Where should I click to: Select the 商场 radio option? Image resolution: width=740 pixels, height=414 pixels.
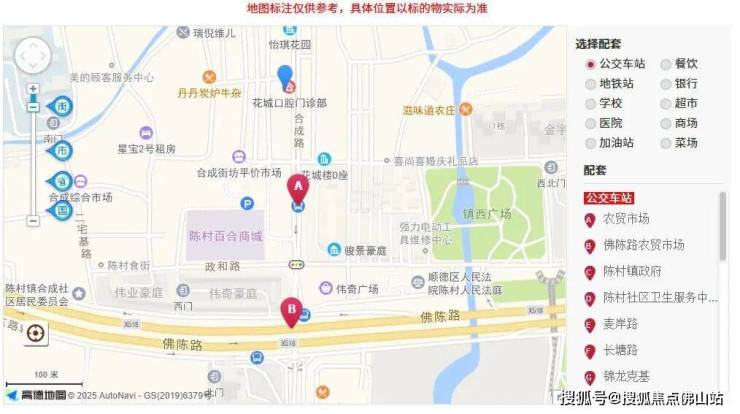665,123
